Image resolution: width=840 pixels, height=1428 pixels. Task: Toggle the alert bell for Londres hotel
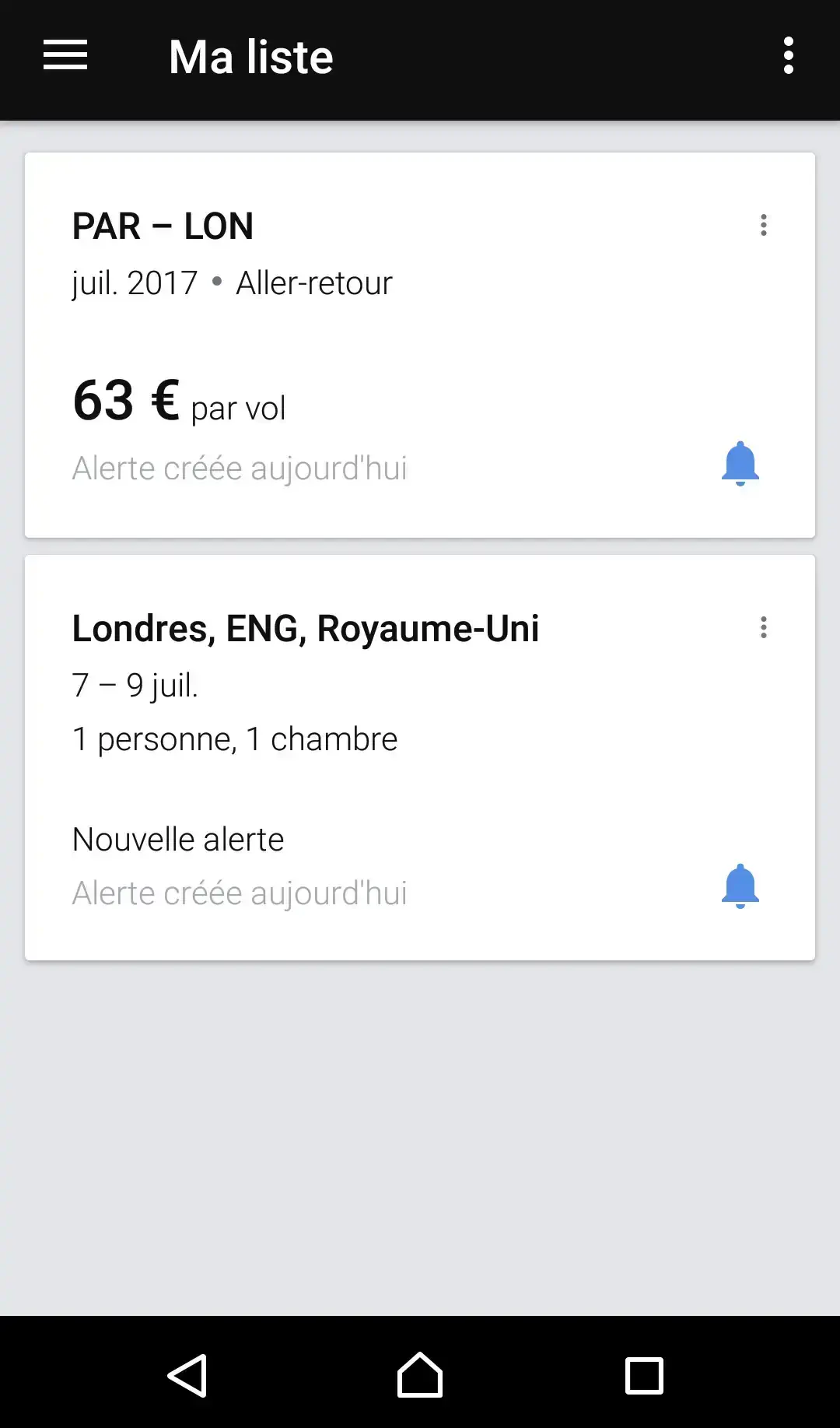740,886
